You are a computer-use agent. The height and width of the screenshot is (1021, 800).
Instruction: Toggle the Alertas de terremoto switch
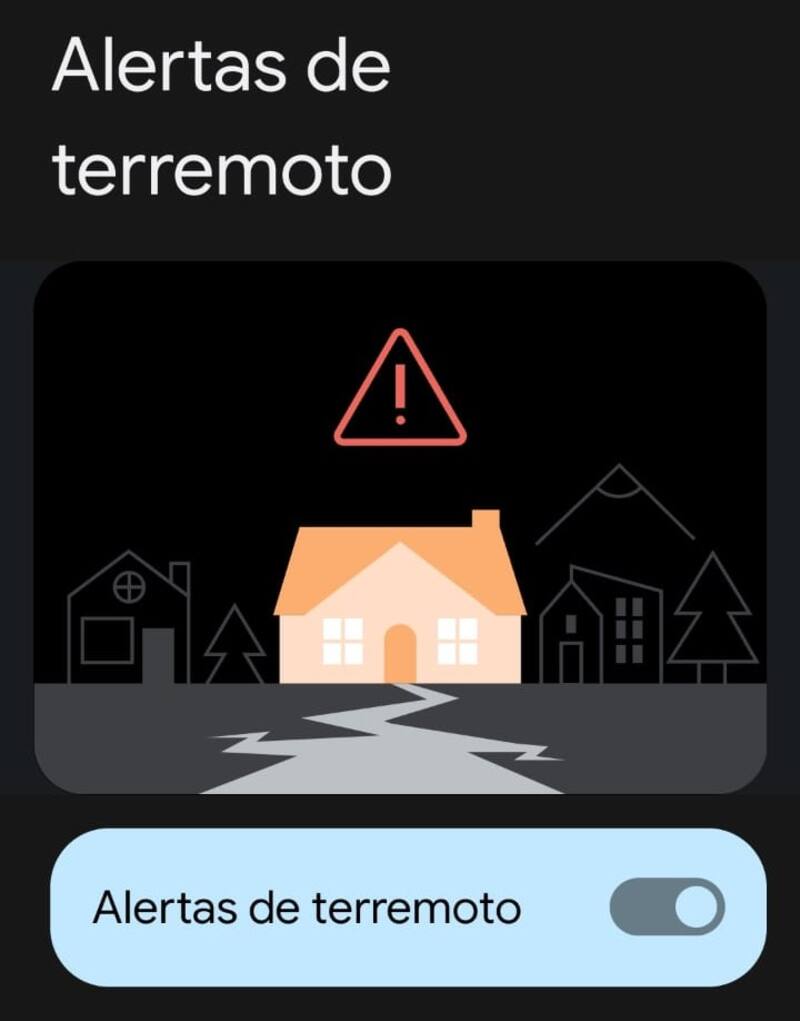(x=667, y=907)
